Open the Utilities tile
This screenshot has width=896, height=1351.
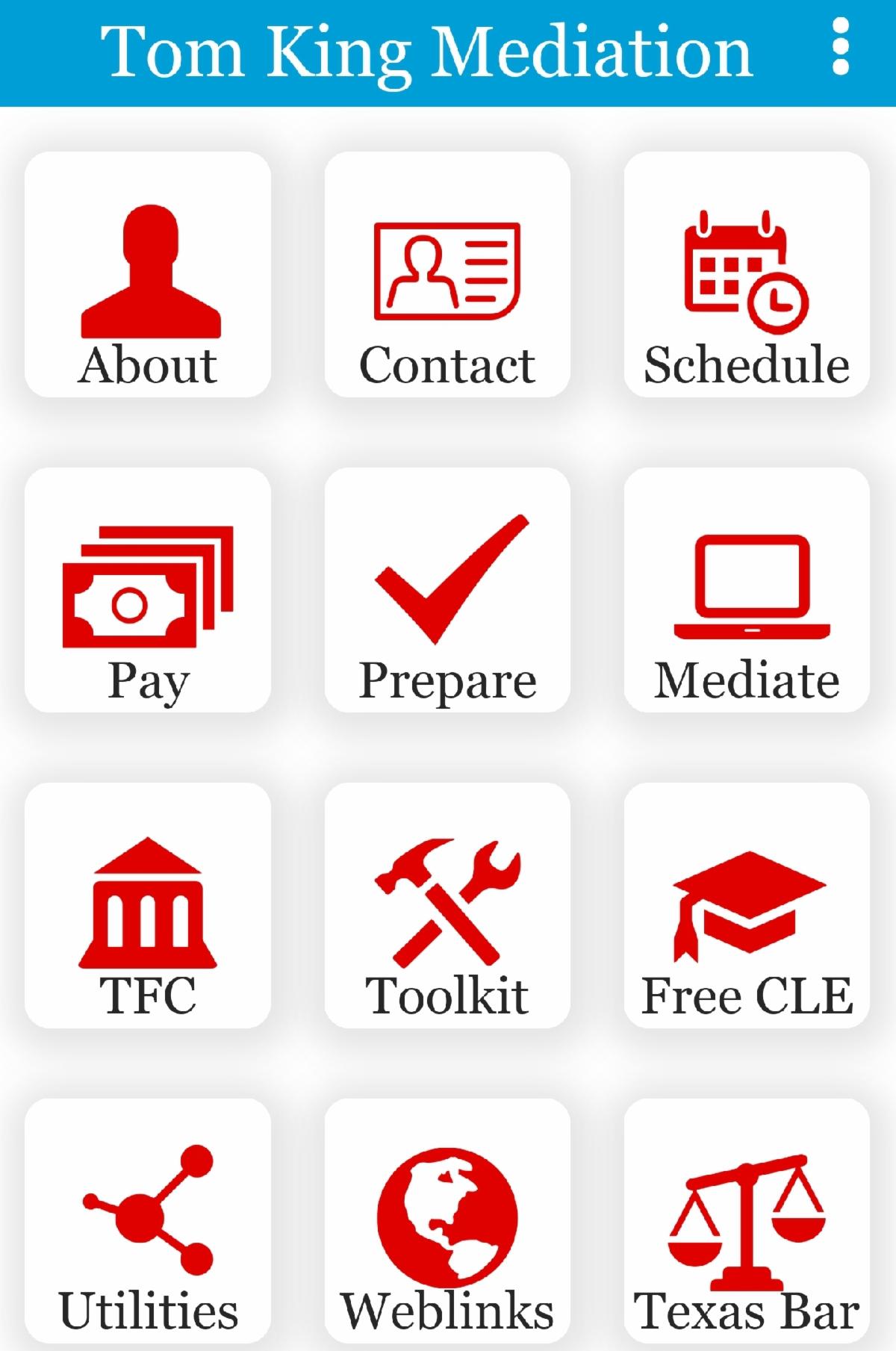[148, 1221]
